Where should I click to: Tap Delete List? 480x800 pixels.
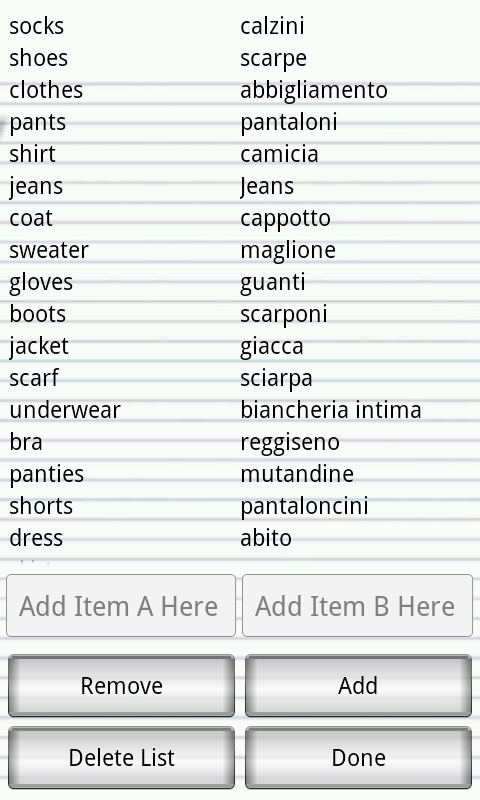tap(121, 758)
